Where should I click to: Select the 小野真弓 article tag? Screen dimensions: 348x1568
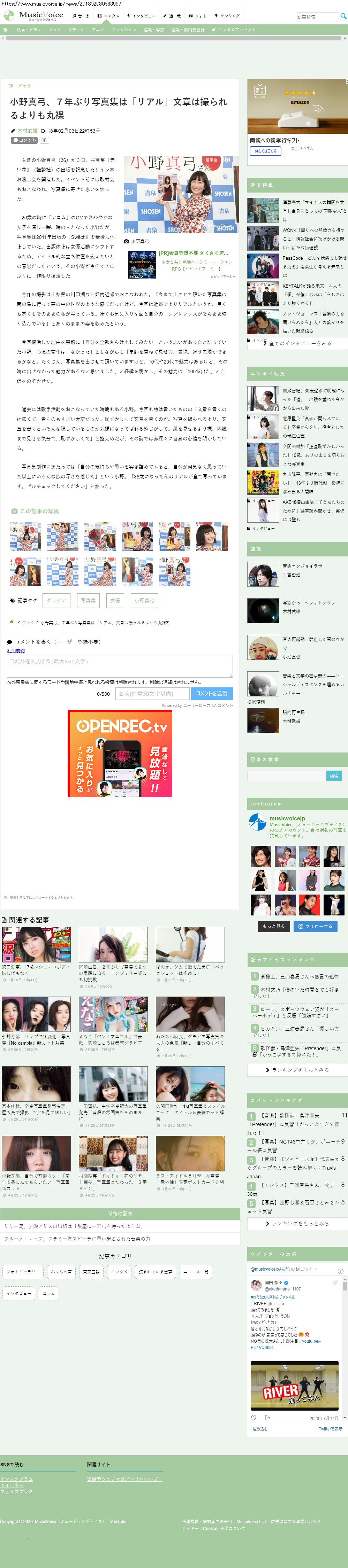tap(144, 600)
